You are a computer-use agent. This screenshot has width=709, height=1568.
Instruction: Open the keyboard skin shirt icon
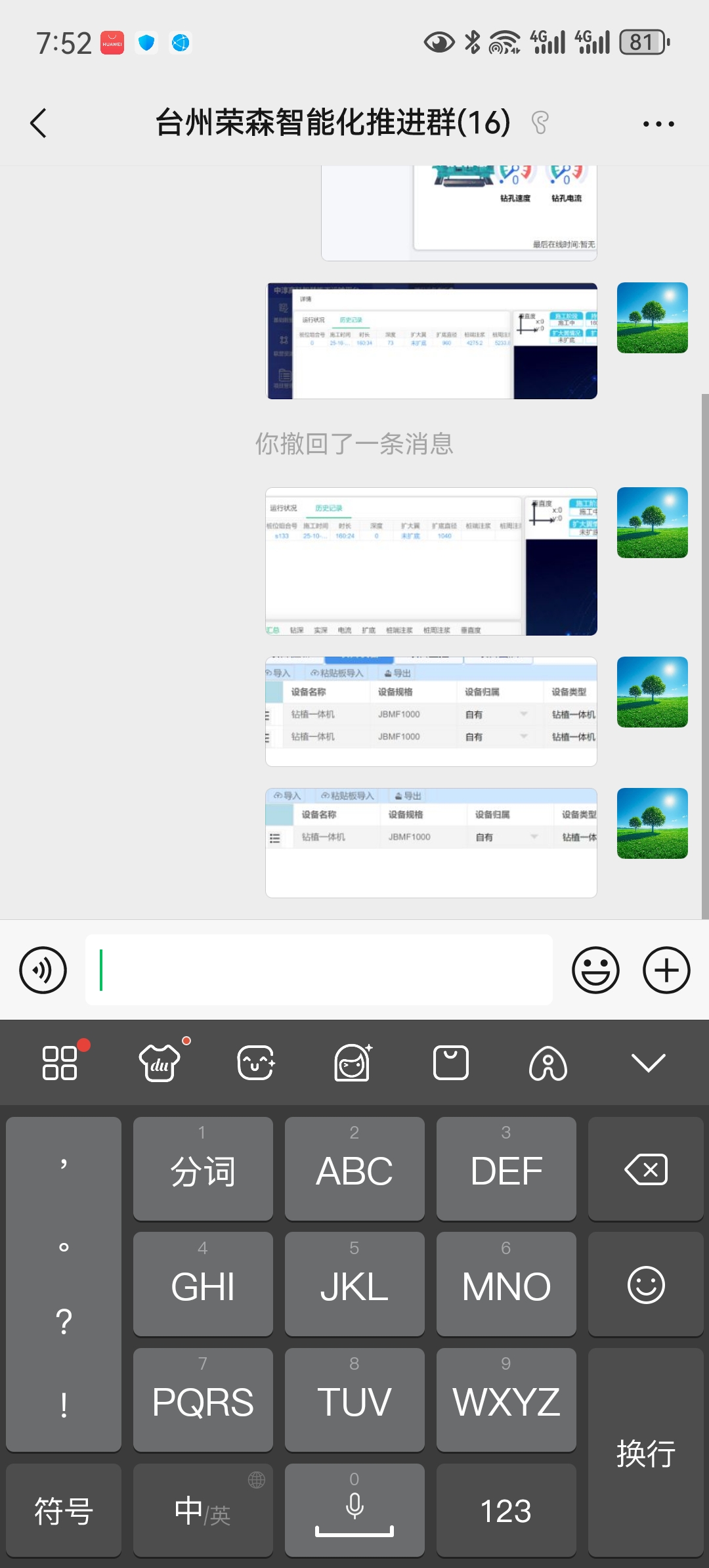160,1062
